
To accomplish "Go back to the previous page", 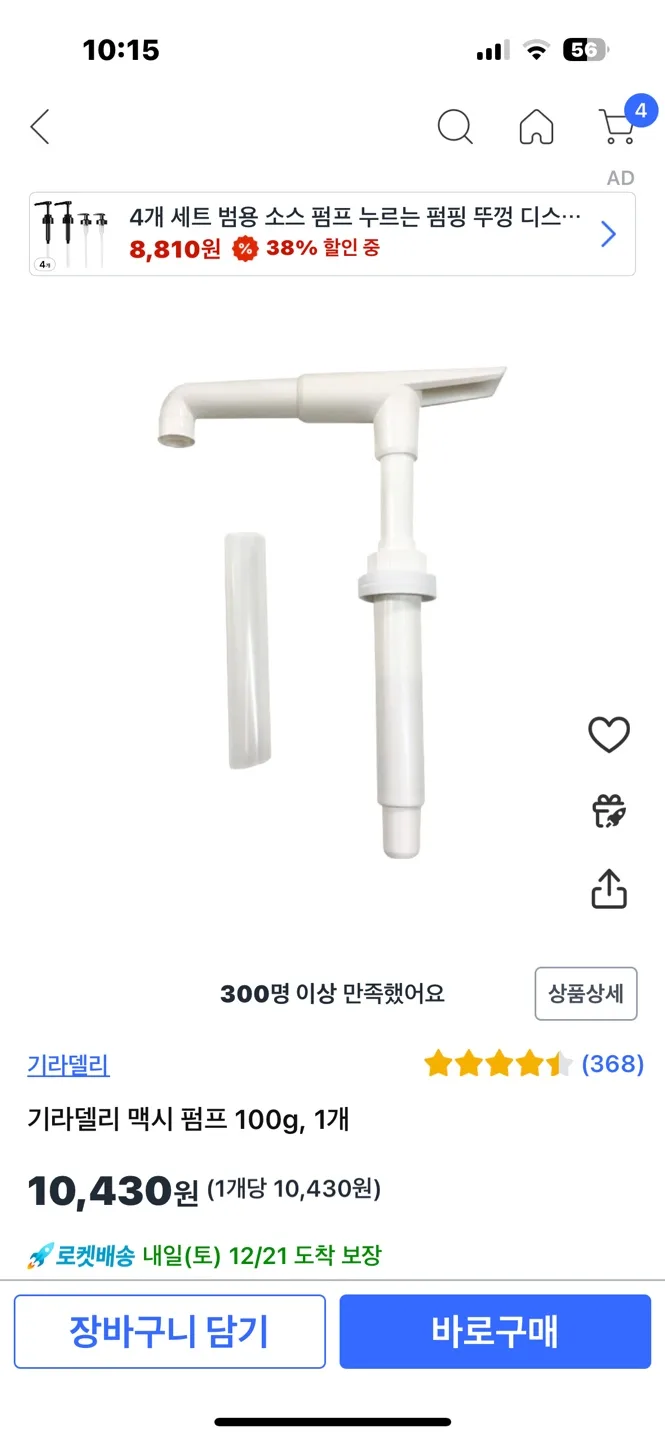I will point(40,127).
